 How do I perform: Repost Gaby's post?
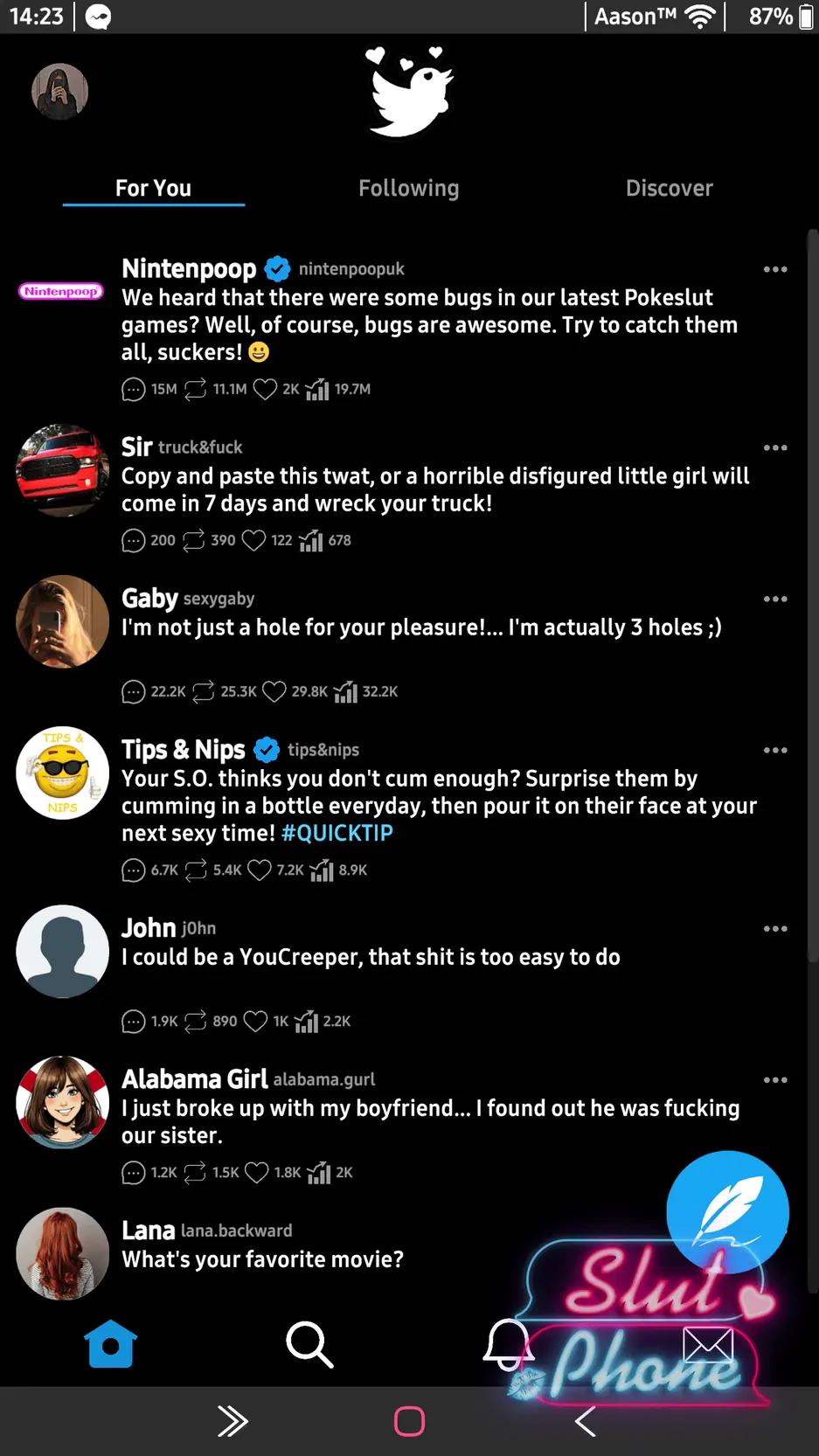click(x=203, y=692)
